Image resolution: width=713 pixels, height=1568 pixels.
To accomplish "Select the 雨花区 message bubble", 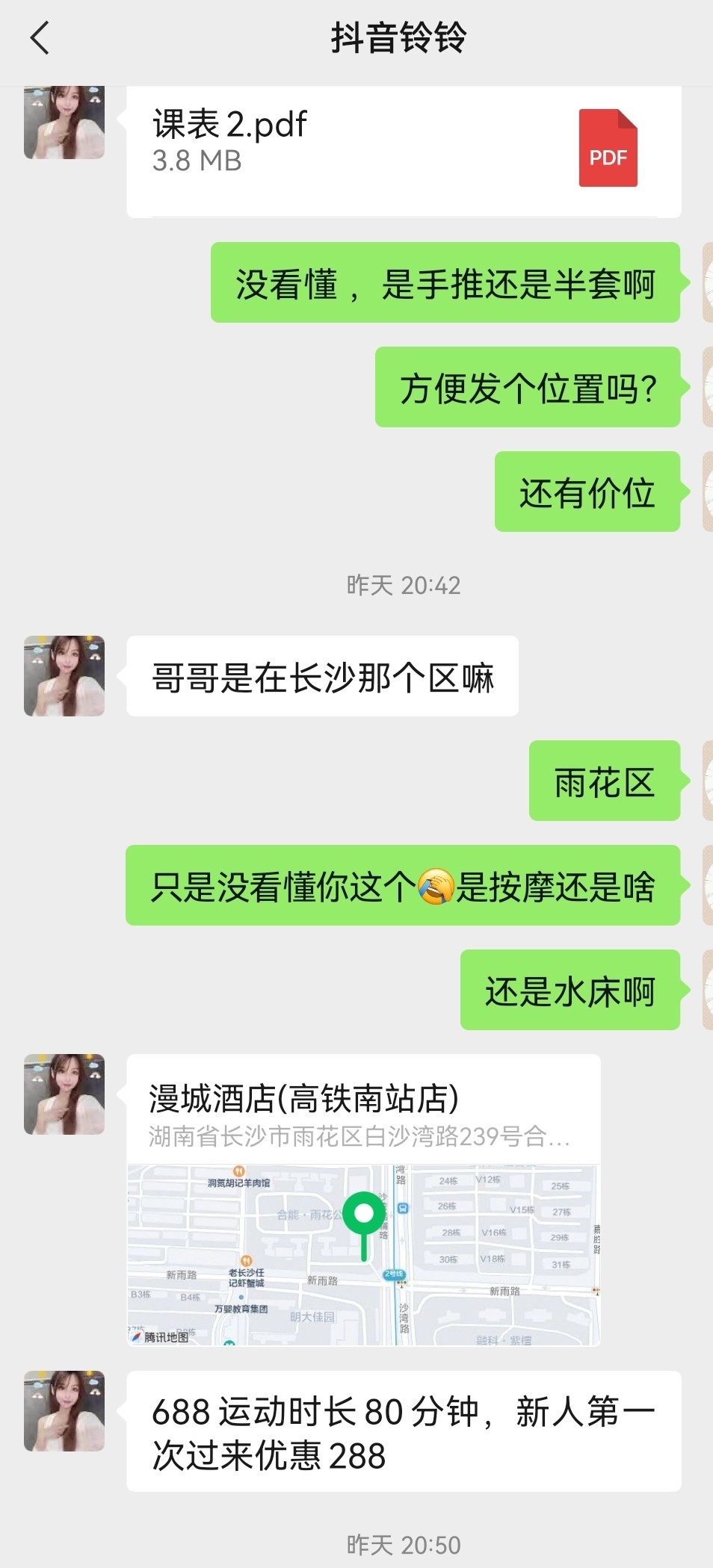I will (604, 781).
